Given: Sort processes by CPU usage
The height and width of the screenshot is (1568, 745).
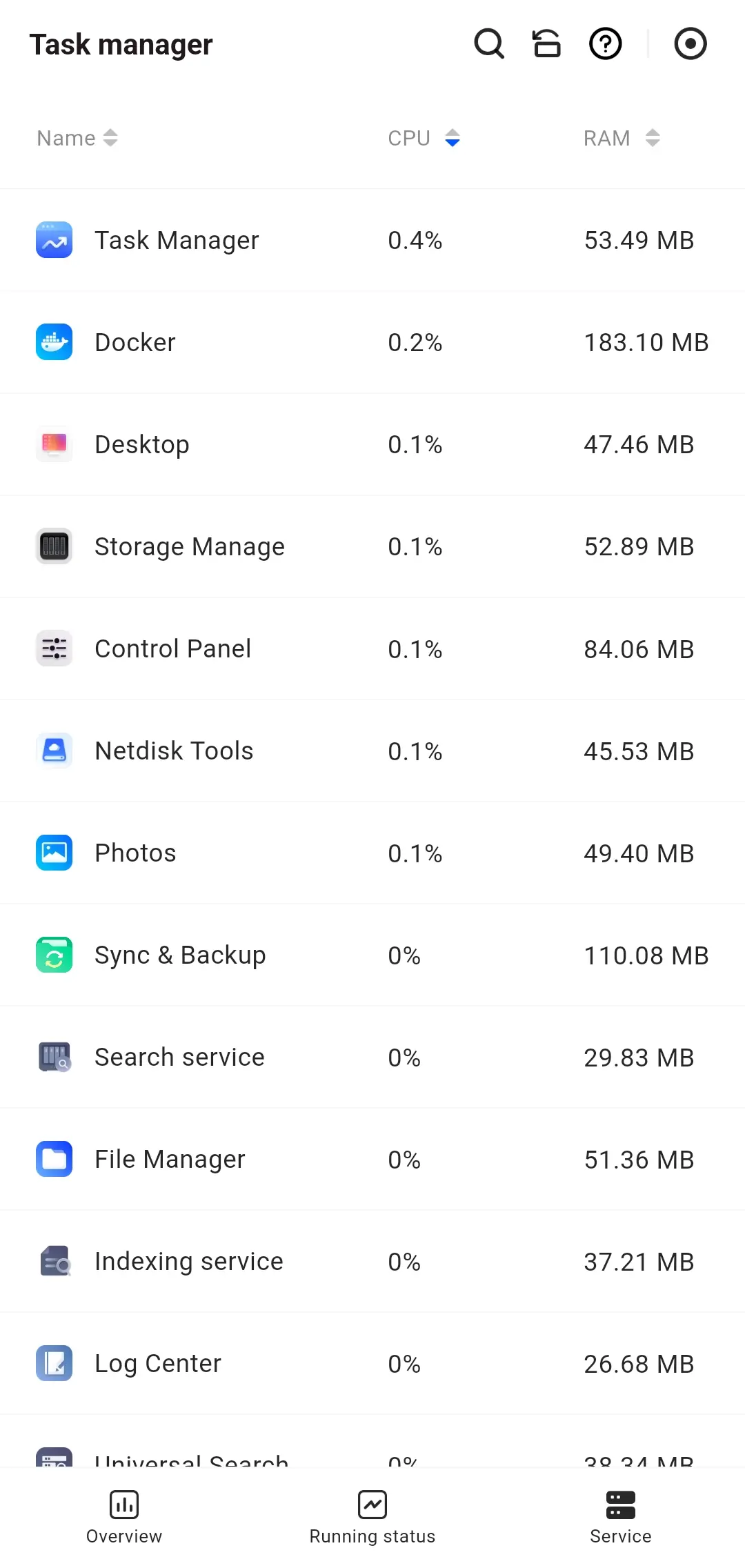Looking at the screenshot, I should point(424,138).
